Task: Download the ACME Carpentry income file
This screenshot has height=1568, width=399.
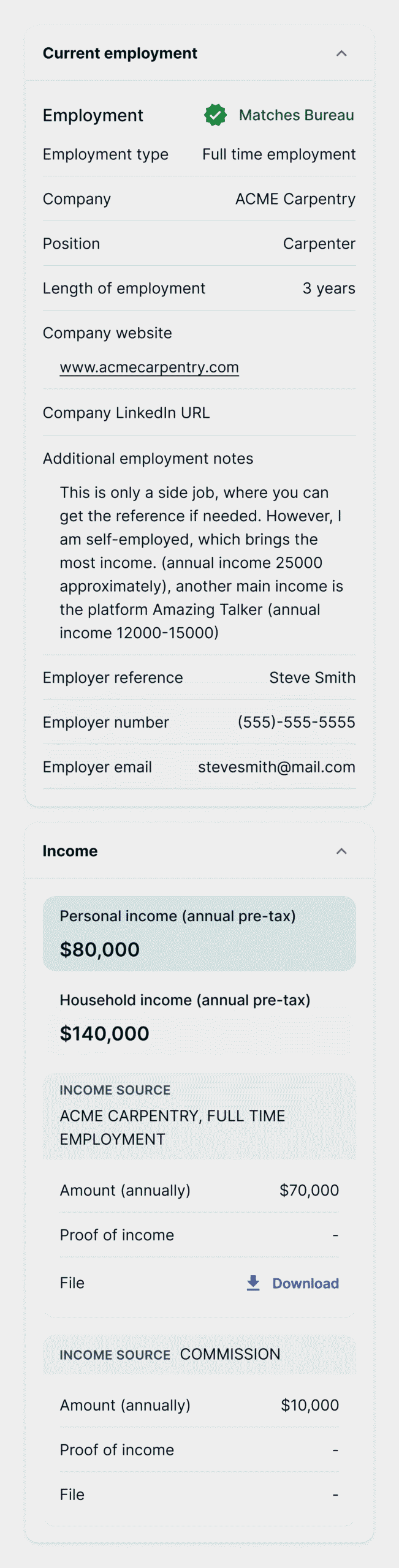Action: (293, 1283)
